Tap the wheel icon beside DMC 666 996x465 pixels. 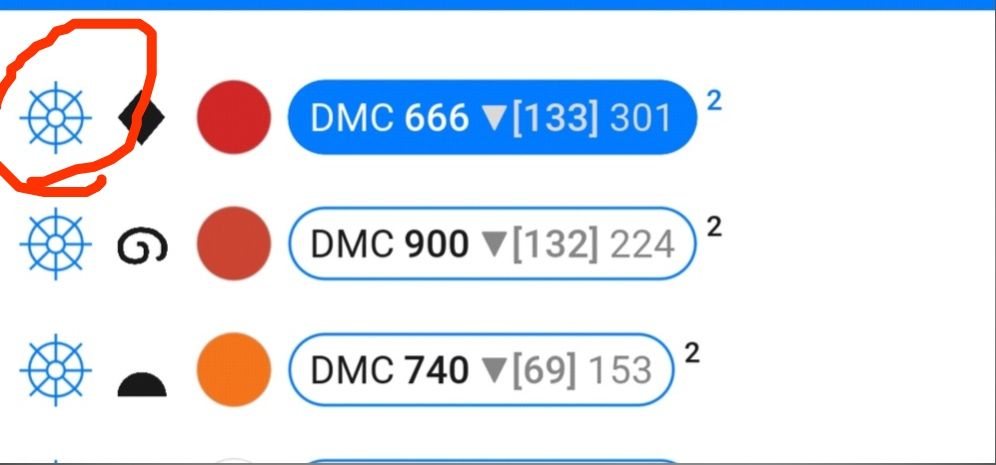coord(56,118)
